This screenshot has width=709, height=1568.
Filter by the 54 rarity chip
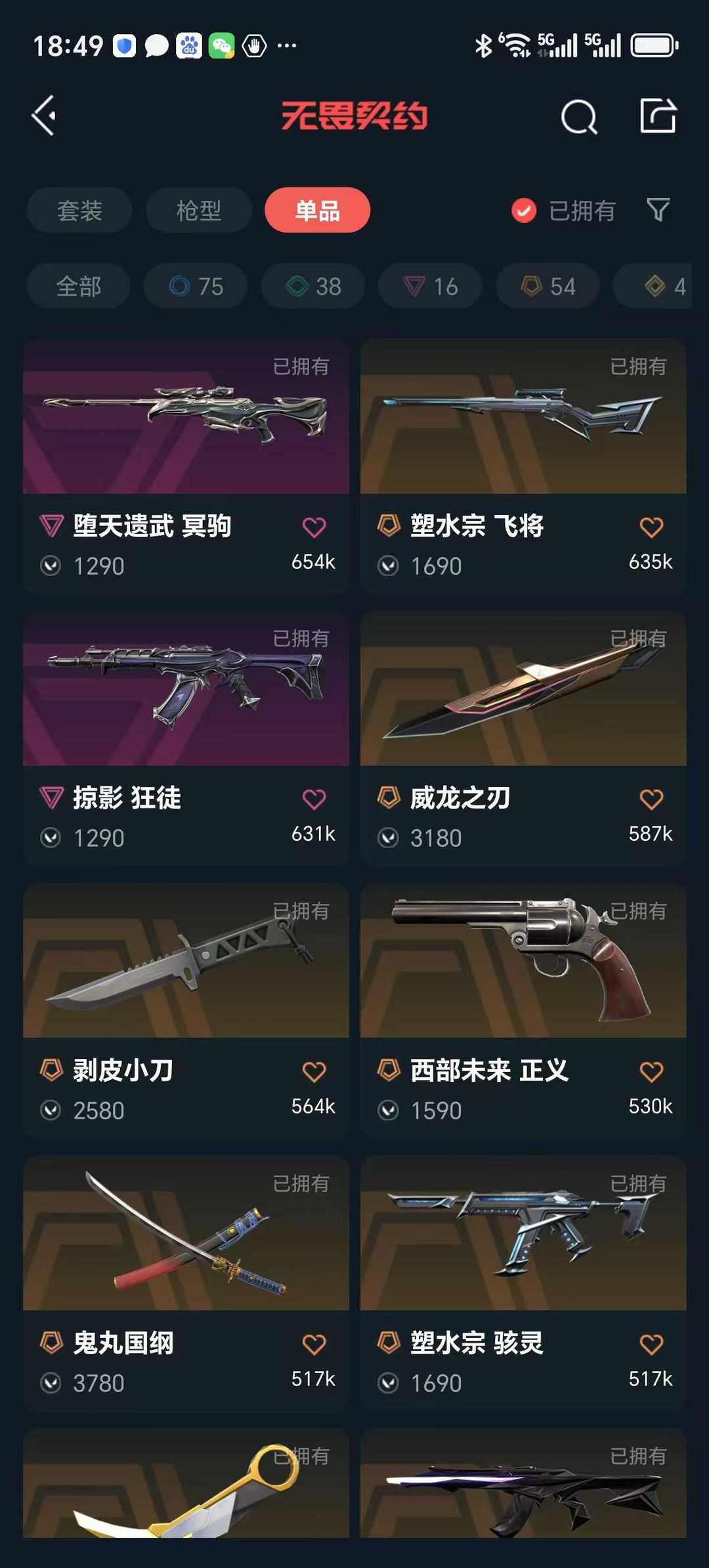pos(548,286)
